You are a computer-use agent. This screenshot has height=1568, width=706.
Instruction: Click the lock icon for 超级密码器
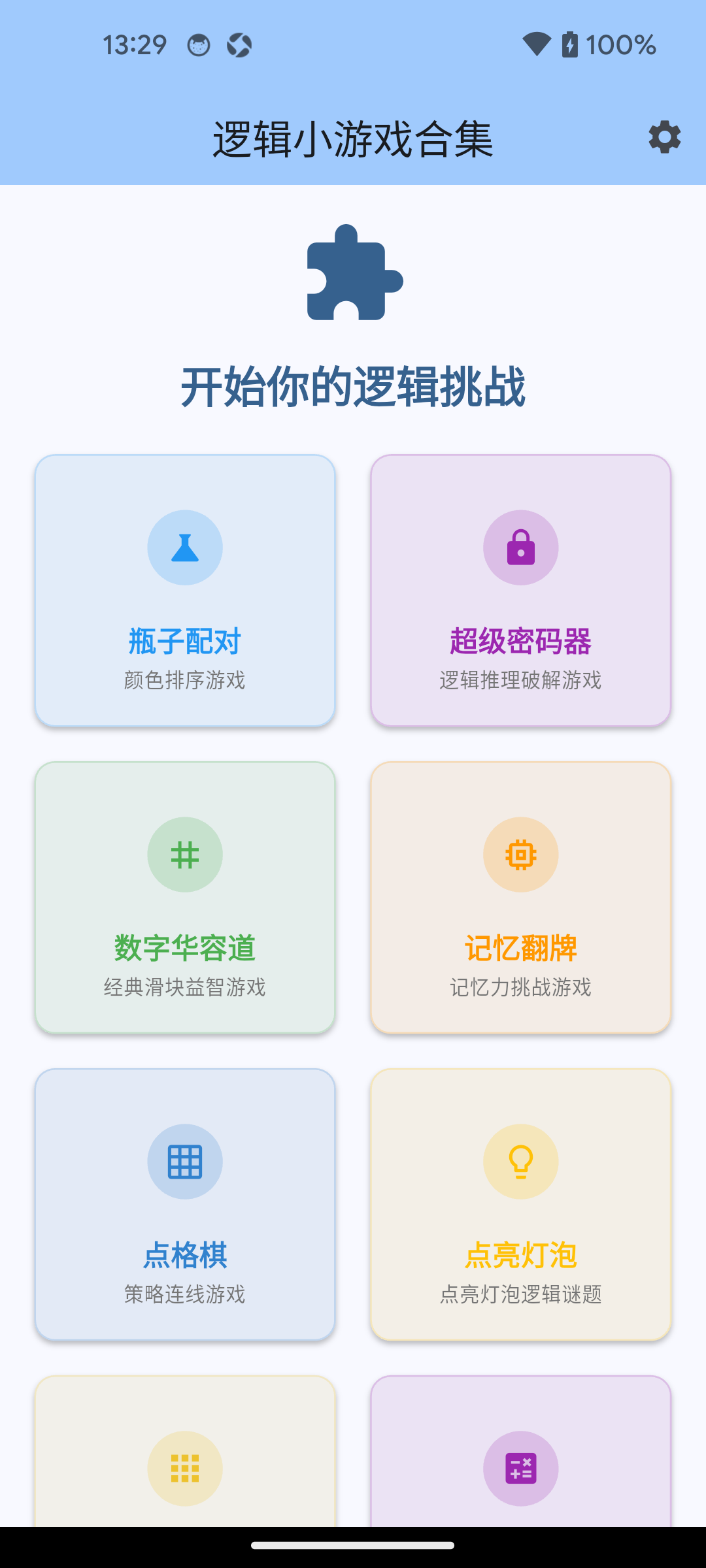[x=520, y=547]
